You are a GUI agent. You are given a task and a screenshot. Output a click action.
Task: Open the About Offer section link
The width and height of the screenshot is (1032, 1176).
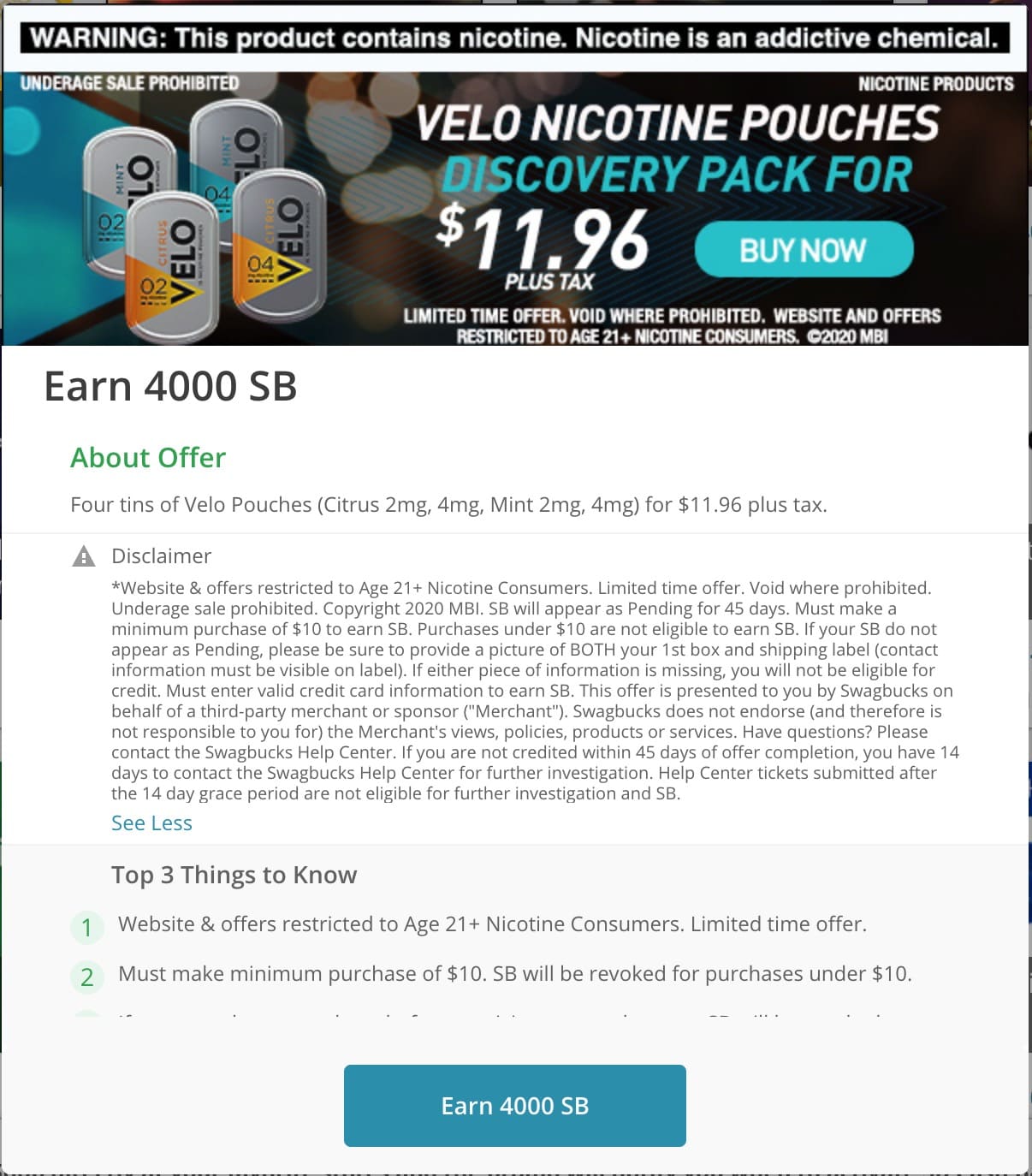147,458
